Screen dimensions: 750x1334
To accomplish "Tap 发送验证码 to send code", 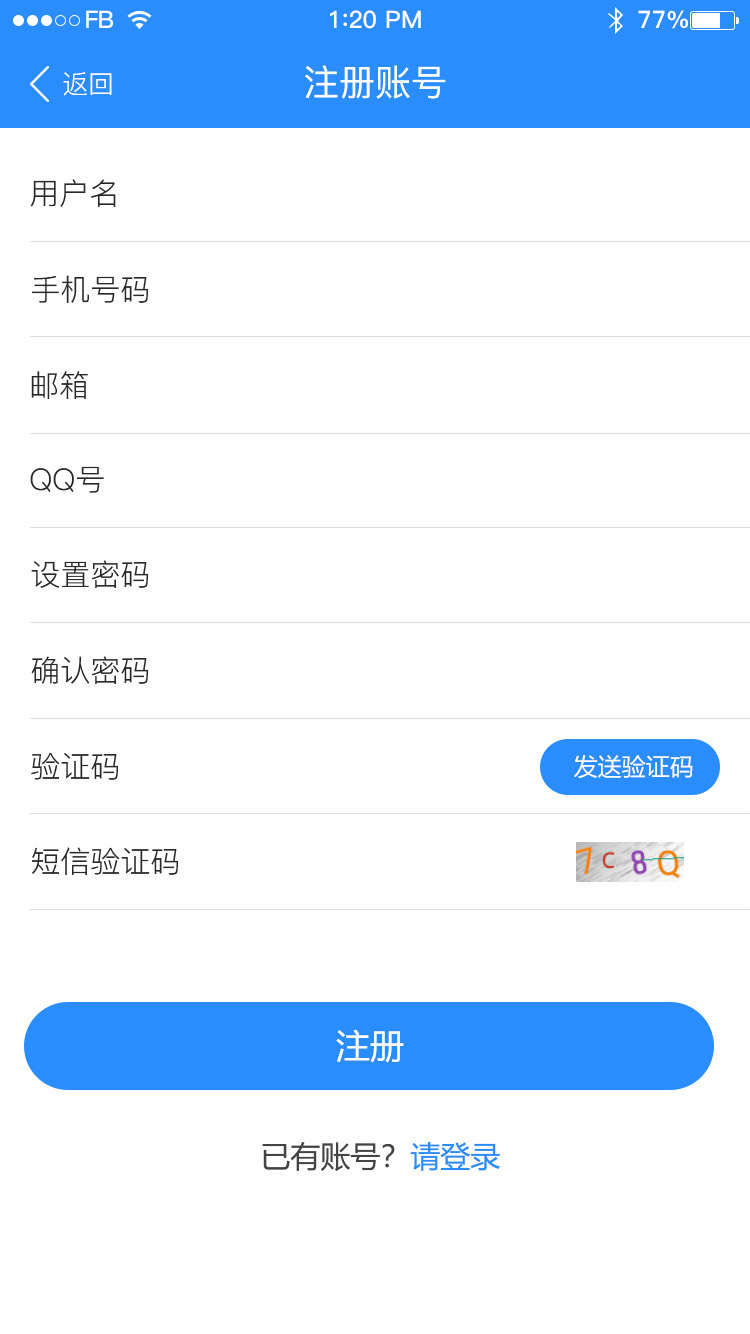I will pyautogui.click(x=630, y=767).
